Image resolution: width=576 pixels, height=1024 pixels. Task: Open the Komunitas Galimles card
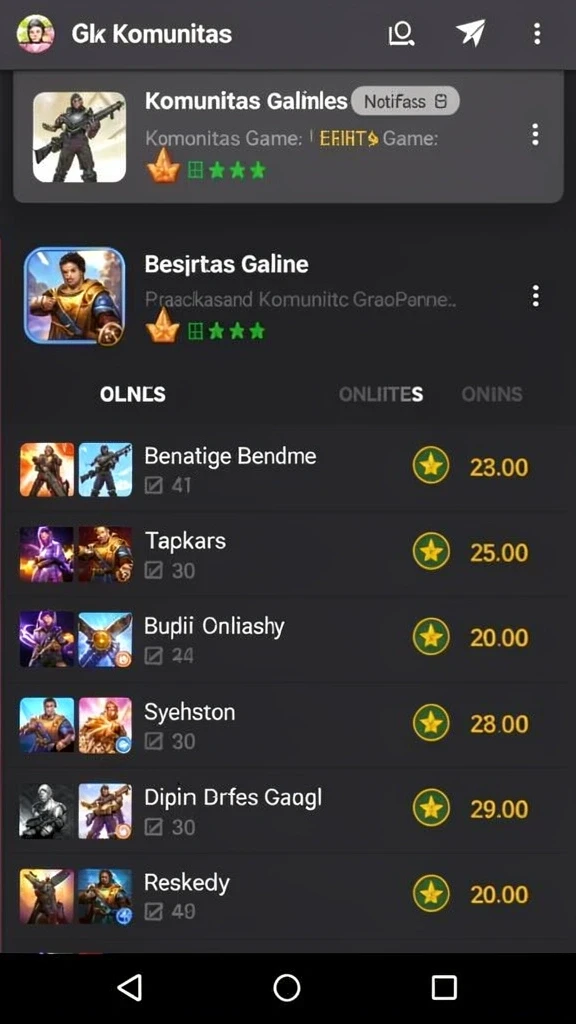tap(288, 136)
